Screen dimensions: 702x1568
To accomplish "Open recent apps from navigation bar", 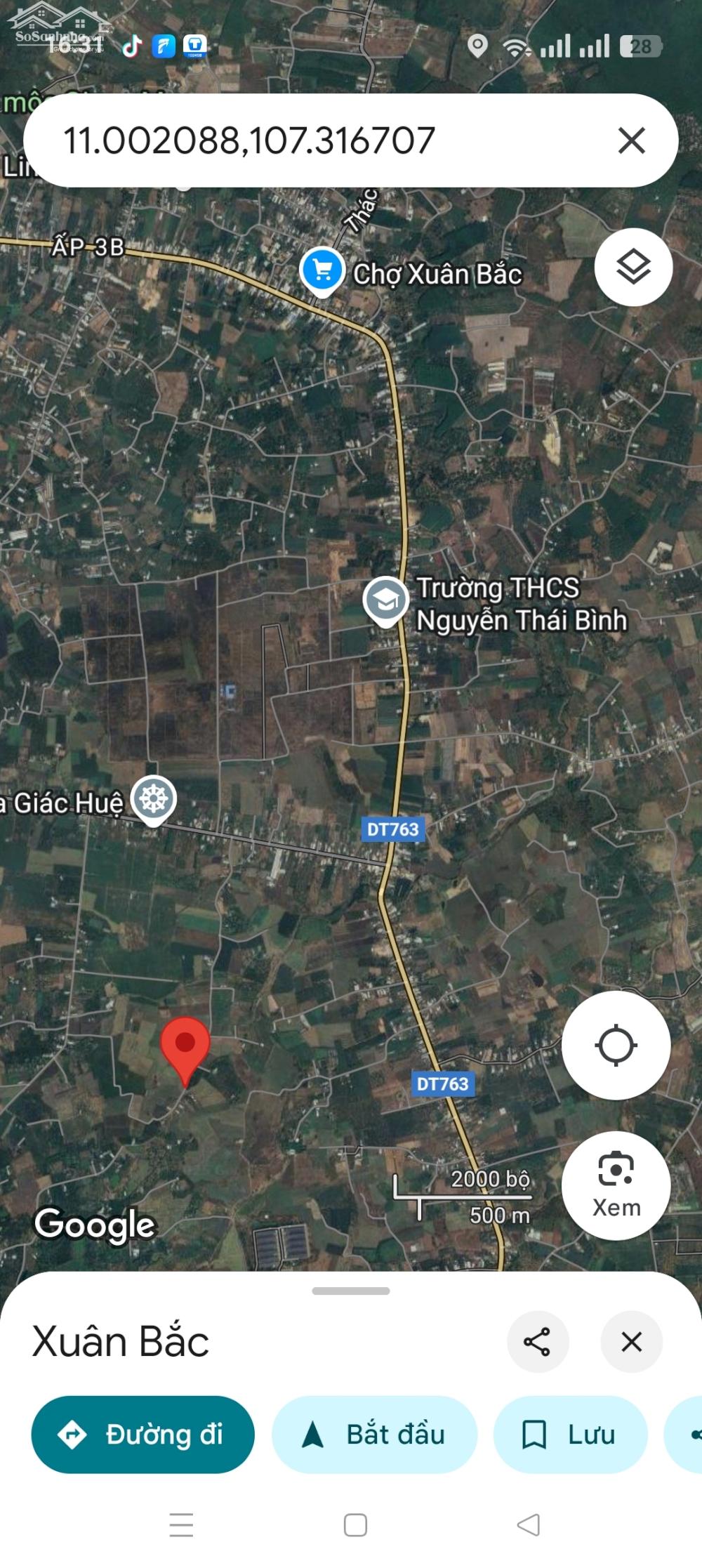I will click(181, 1525).
